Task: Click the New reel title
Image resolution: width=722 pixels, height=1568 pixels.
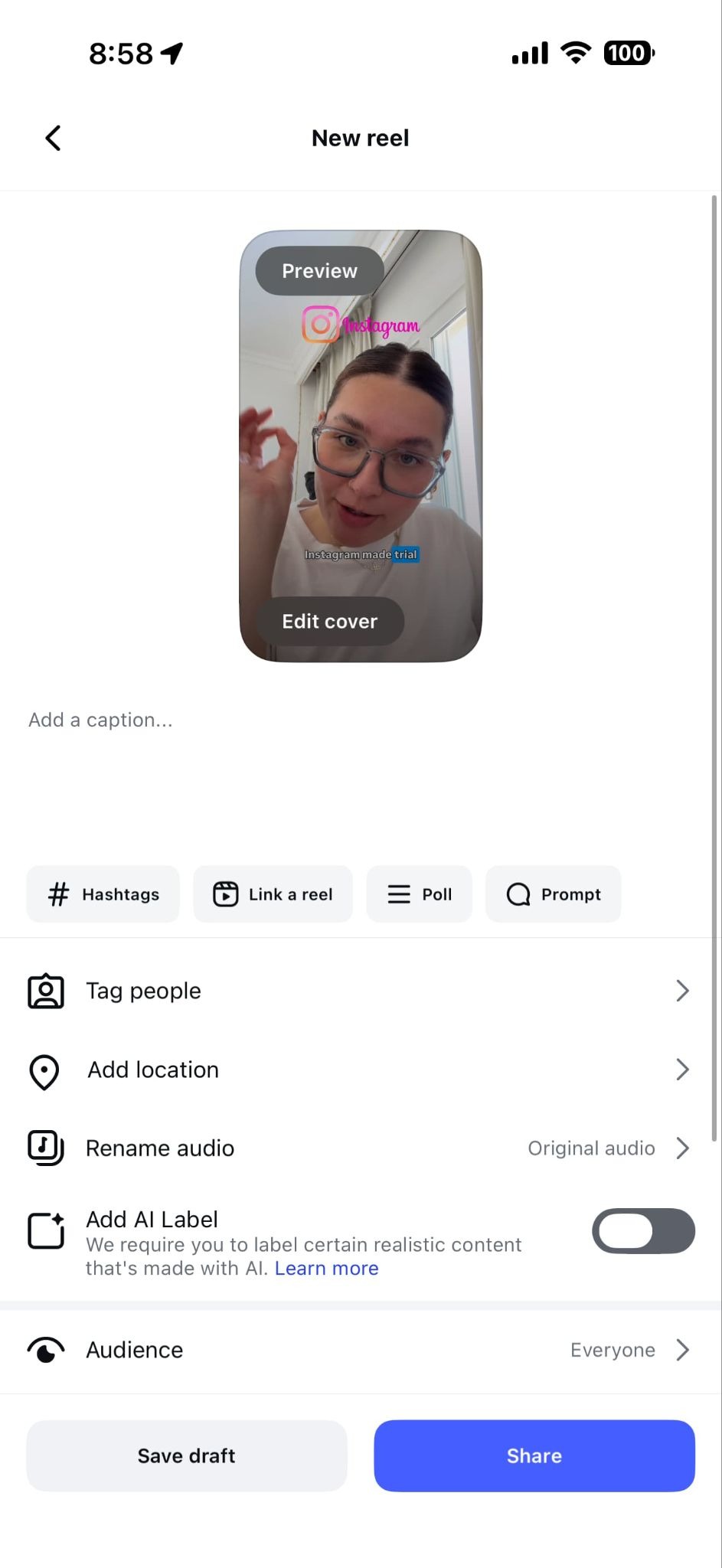Action: (x=360, y=138)
